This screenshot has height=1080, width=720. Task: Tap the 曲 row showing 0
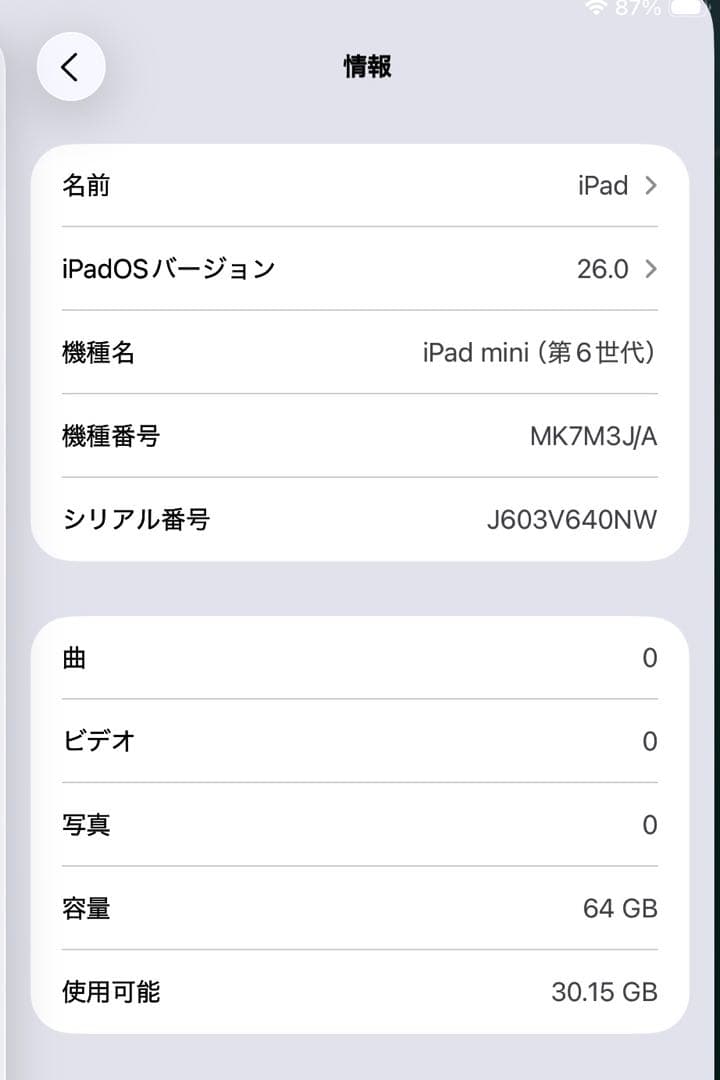pyautogui.click(x=360, y=658)
